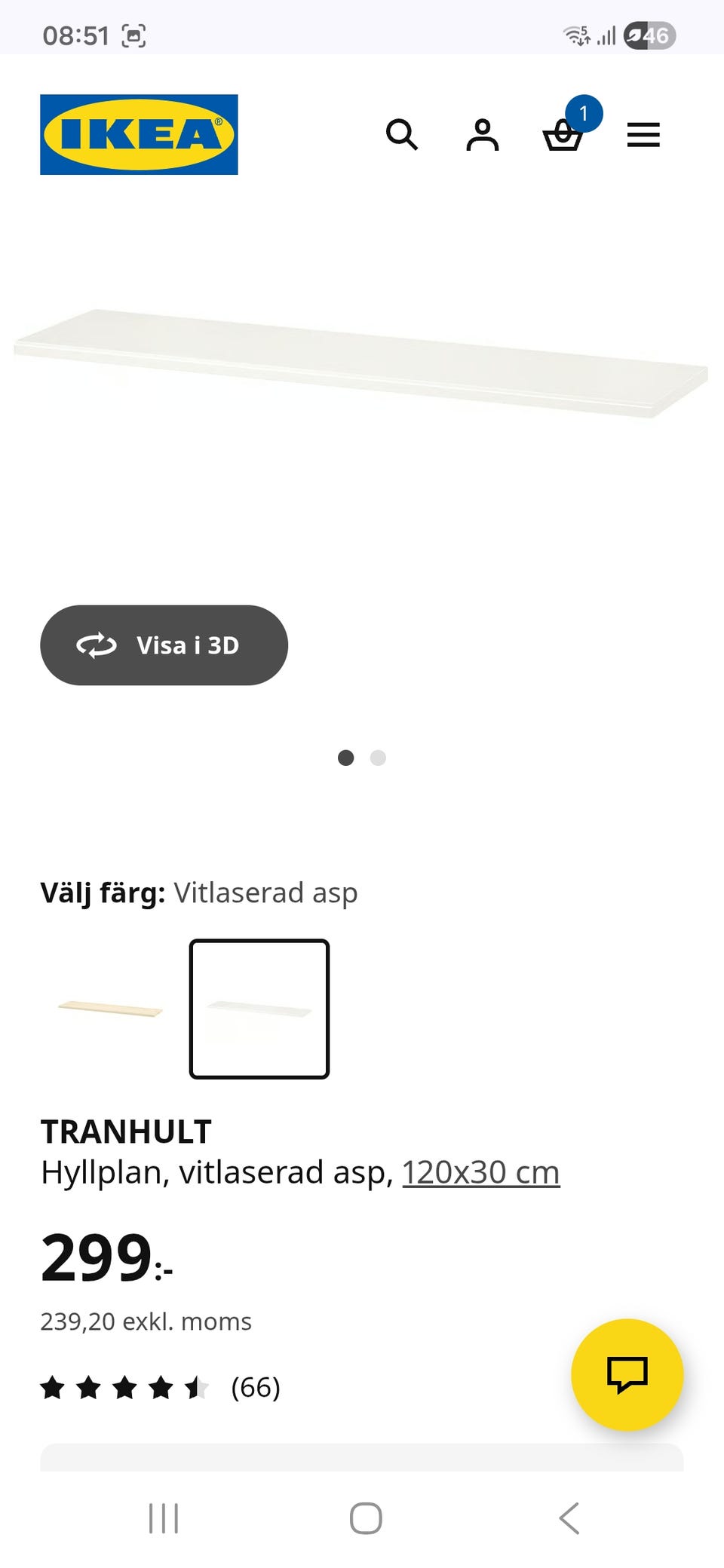Open the hamburger navigation menu
Image resolution: width=724 pixels, height=1568 pixels.
click(643, 134)
